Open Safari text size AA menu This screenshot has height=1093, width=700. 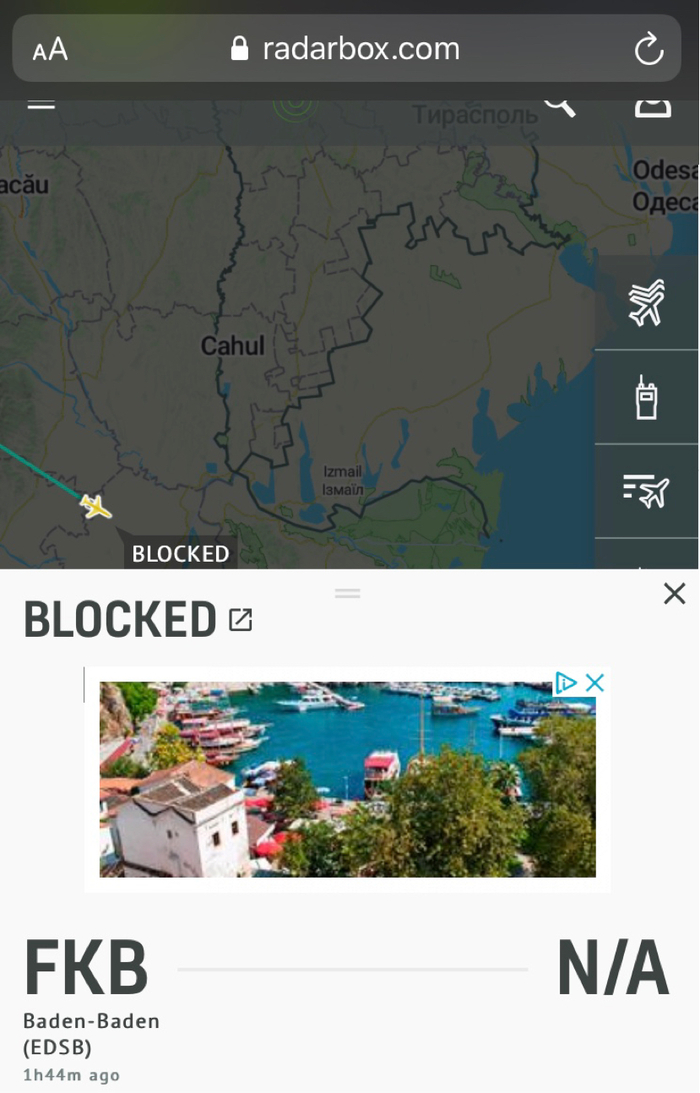[x=50, y=50]
